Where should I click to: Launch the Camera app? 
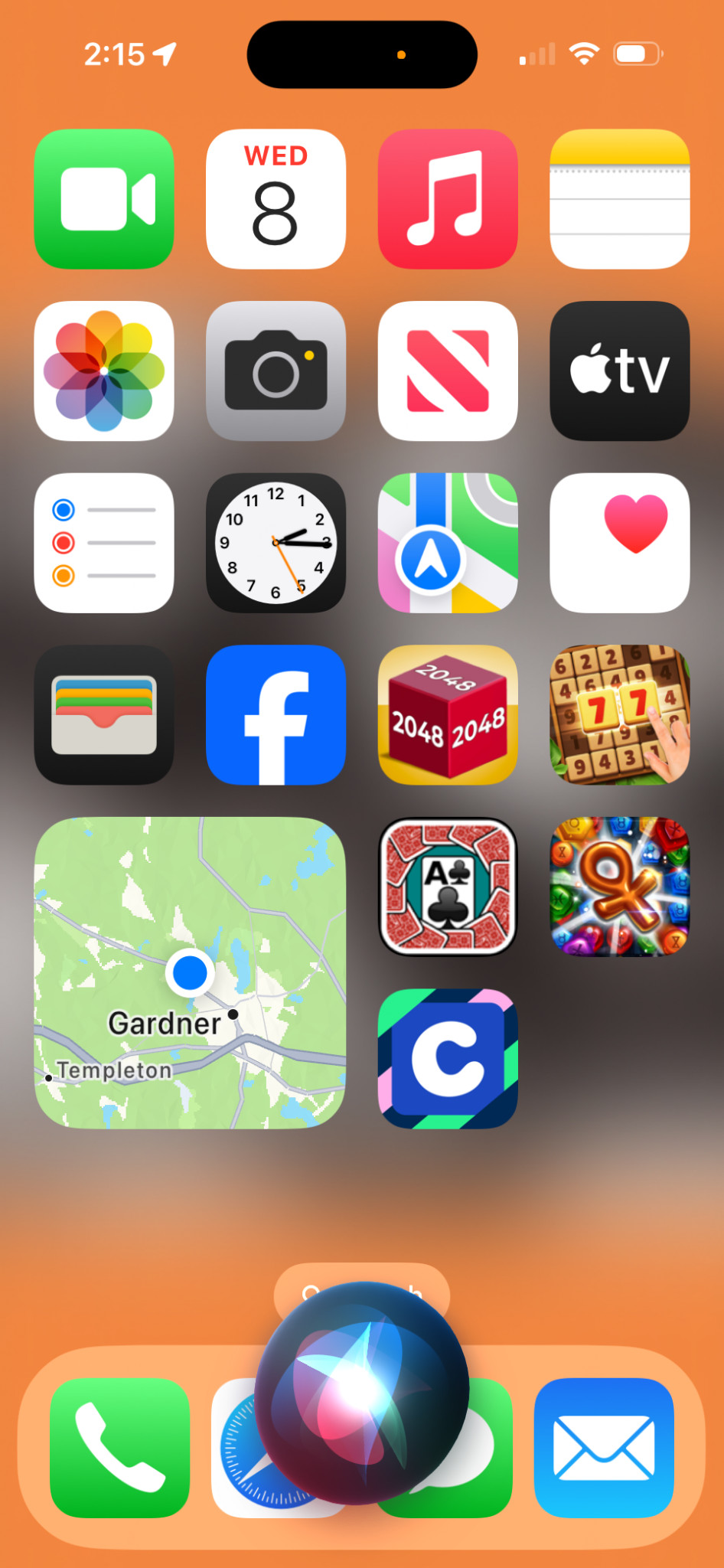276,371
